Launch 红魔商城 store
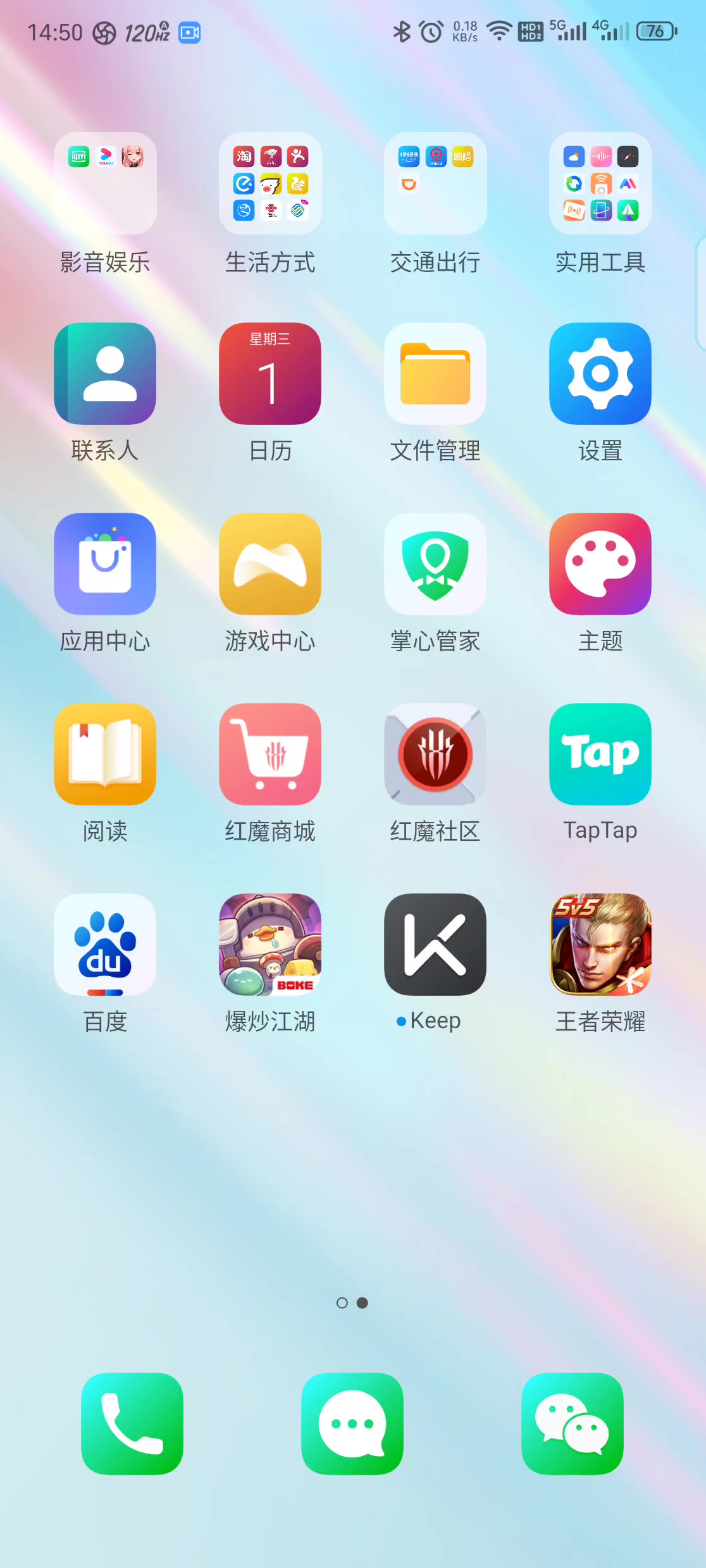This screenshot has width=706, height=1568. click(270, 754)
